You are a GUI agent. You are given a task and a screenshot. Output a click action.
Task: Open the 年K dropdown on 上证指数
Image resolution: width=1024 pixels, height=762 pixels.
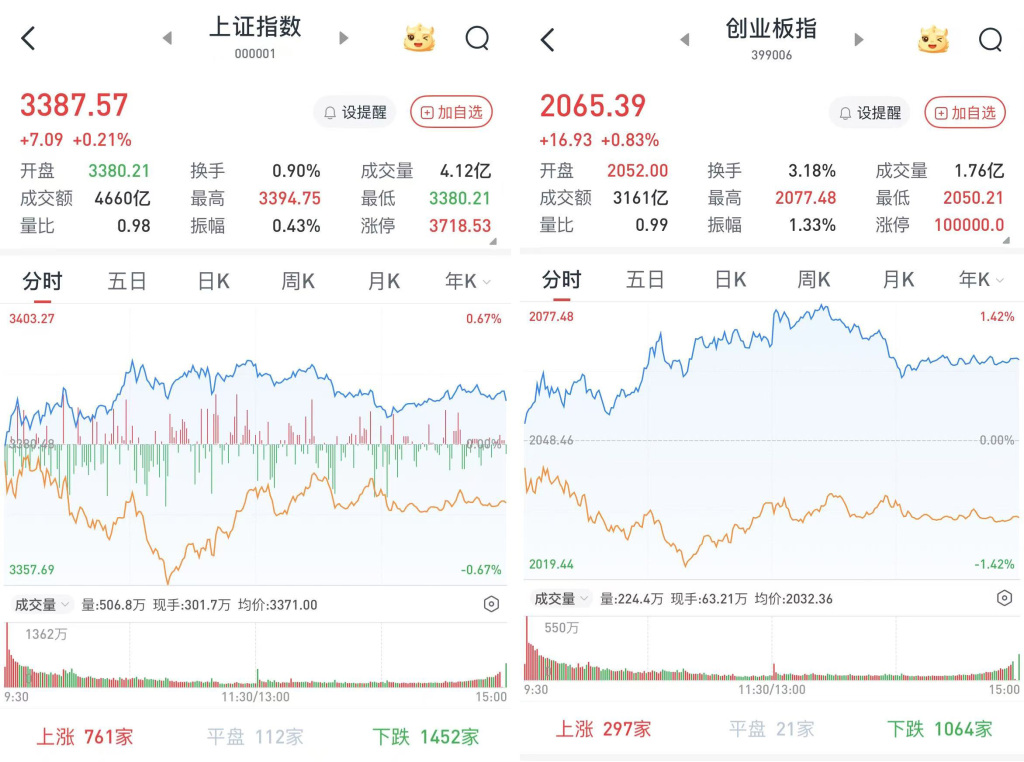[x=468, y=282]
